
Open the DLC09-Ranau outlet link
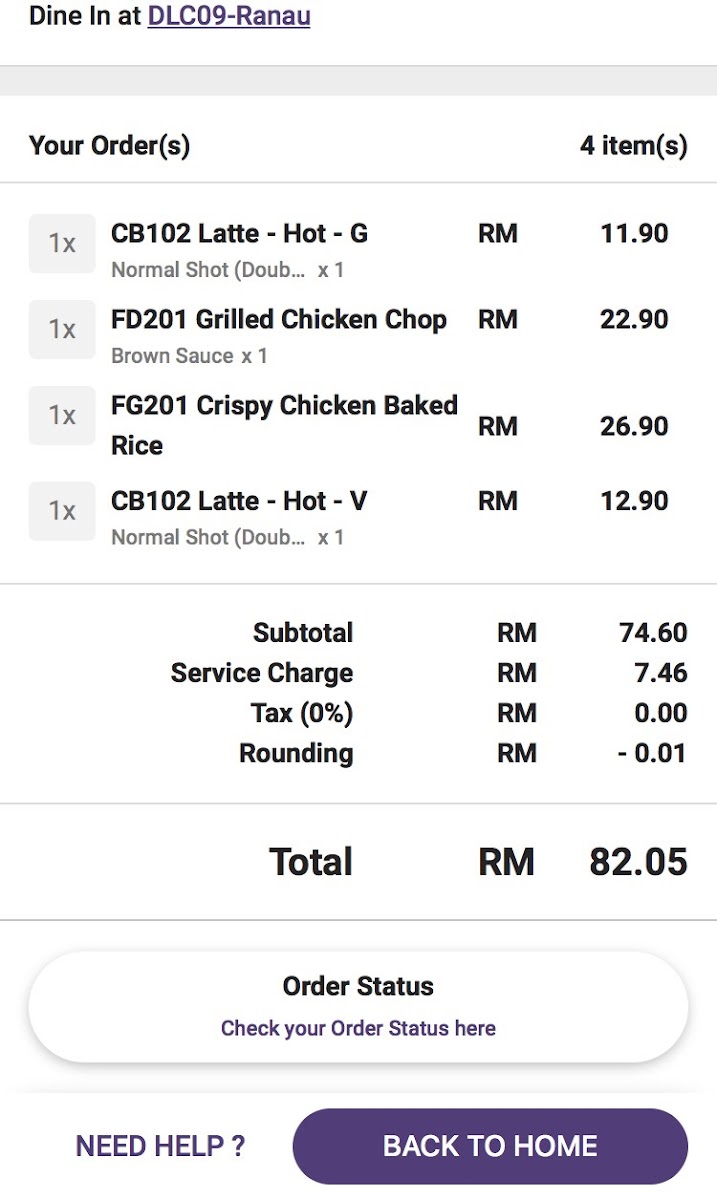coord(229,16)
